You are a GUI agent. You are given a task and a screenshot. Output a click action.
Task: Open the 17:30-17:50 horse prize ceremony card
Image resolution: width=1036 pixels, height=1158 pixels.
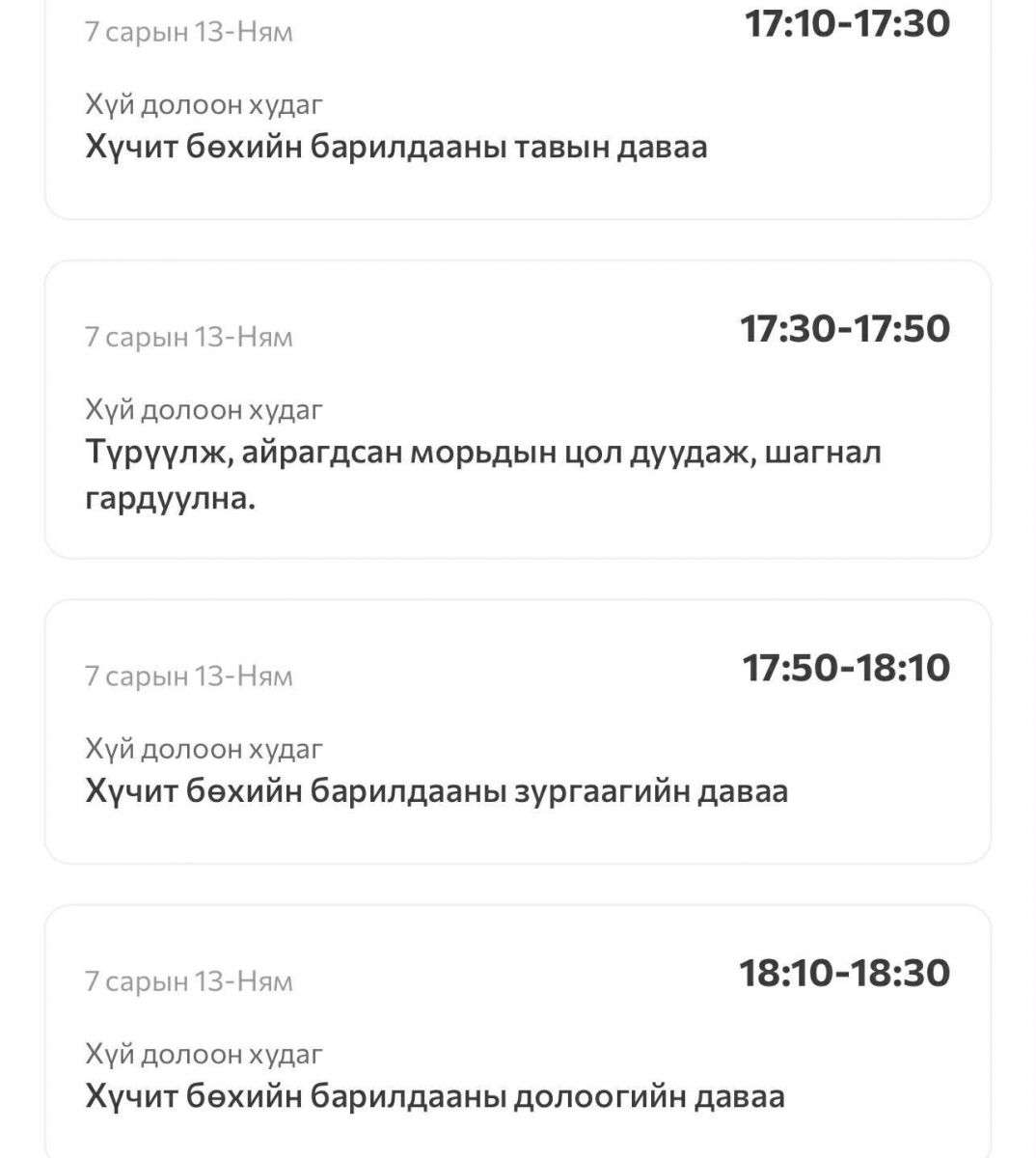tap(517, 410)
